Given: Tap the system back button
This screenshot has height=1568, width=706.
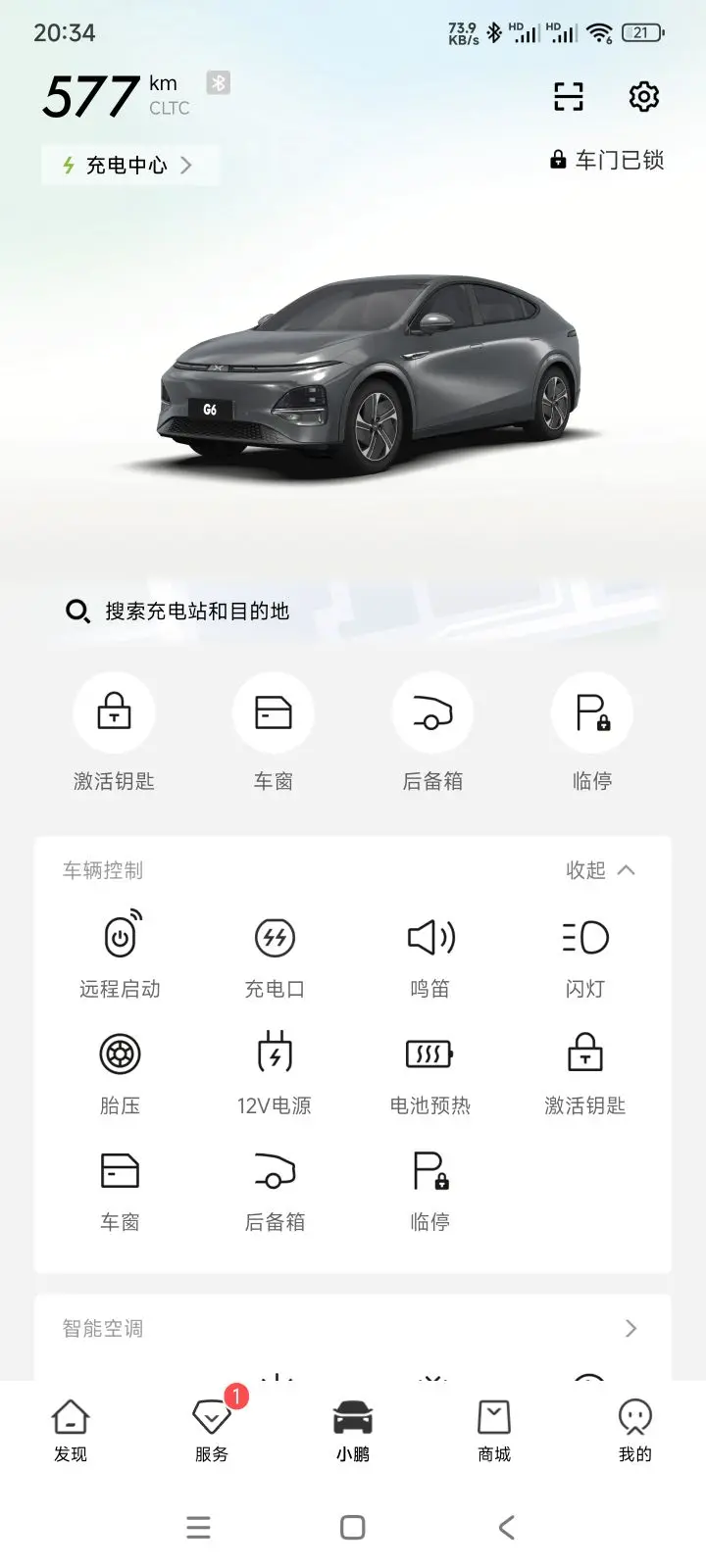Looking at the screenshot, I should [x=506, y=1527].
